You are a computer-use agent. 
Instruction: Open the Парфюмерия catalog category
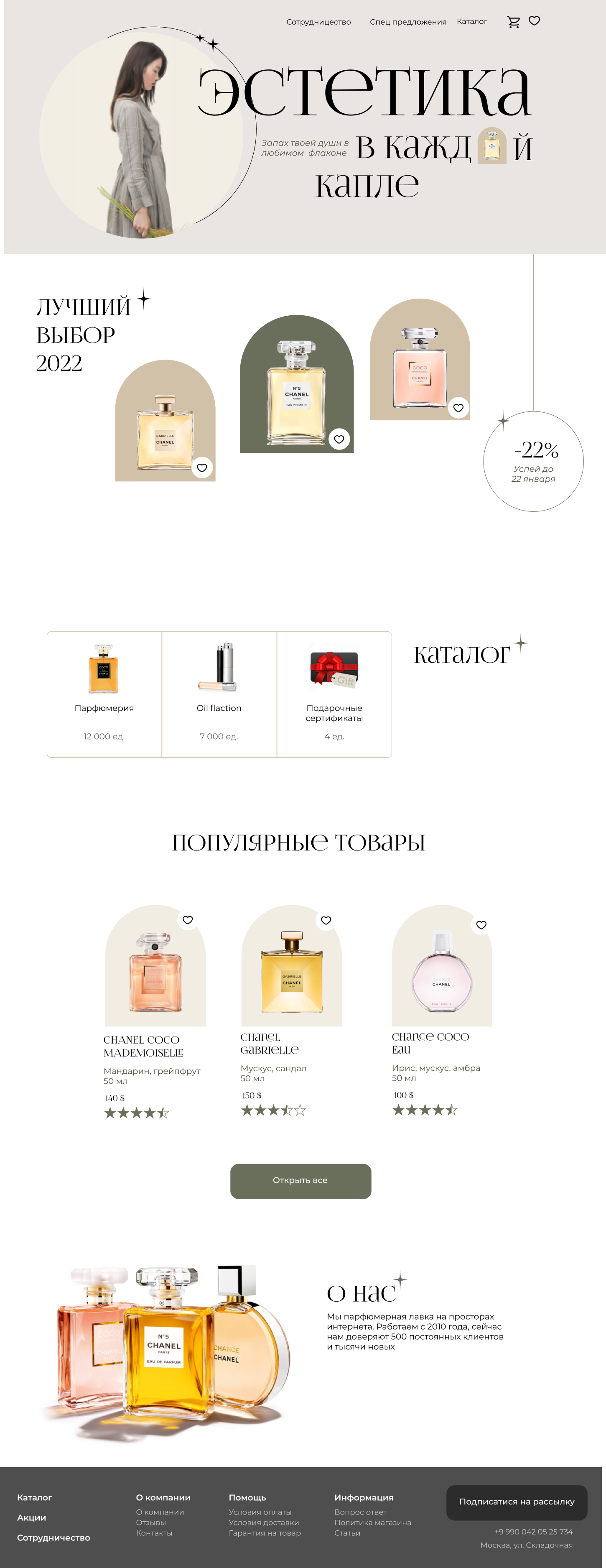coord(104,694)
